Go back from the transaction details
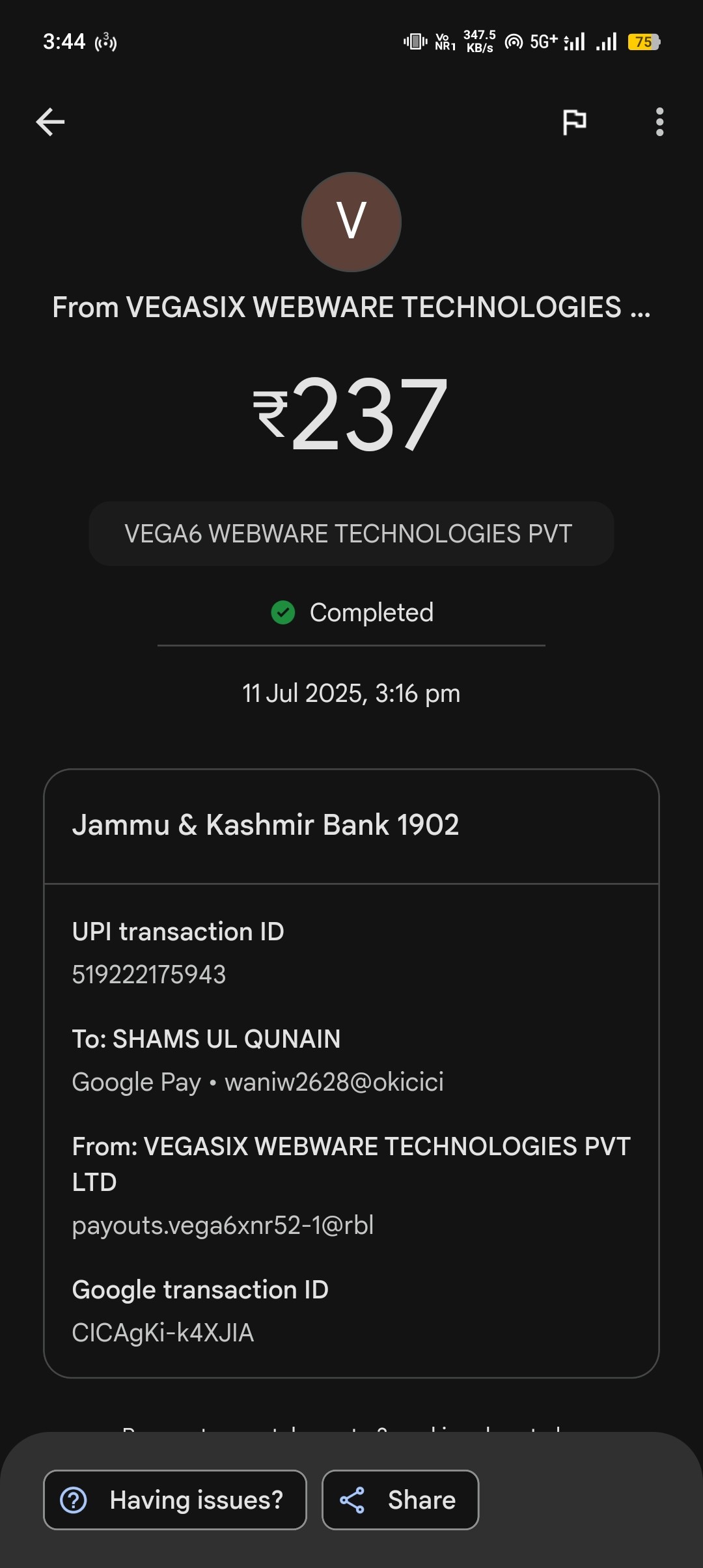The width and height of the screenshot is (703, 1568). (x=50, y=122)
